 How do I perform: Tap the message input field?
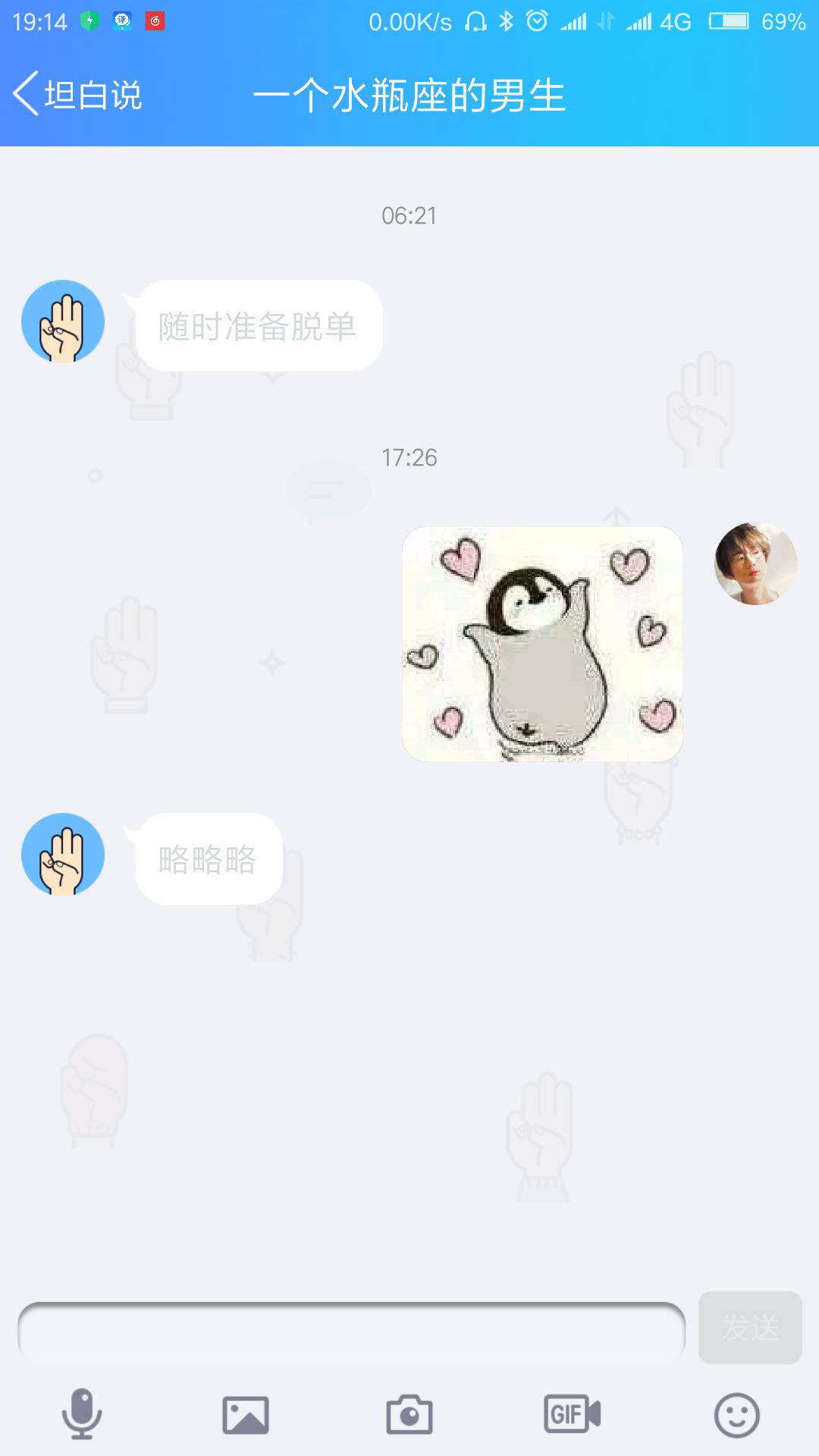tap(350, 1331)
